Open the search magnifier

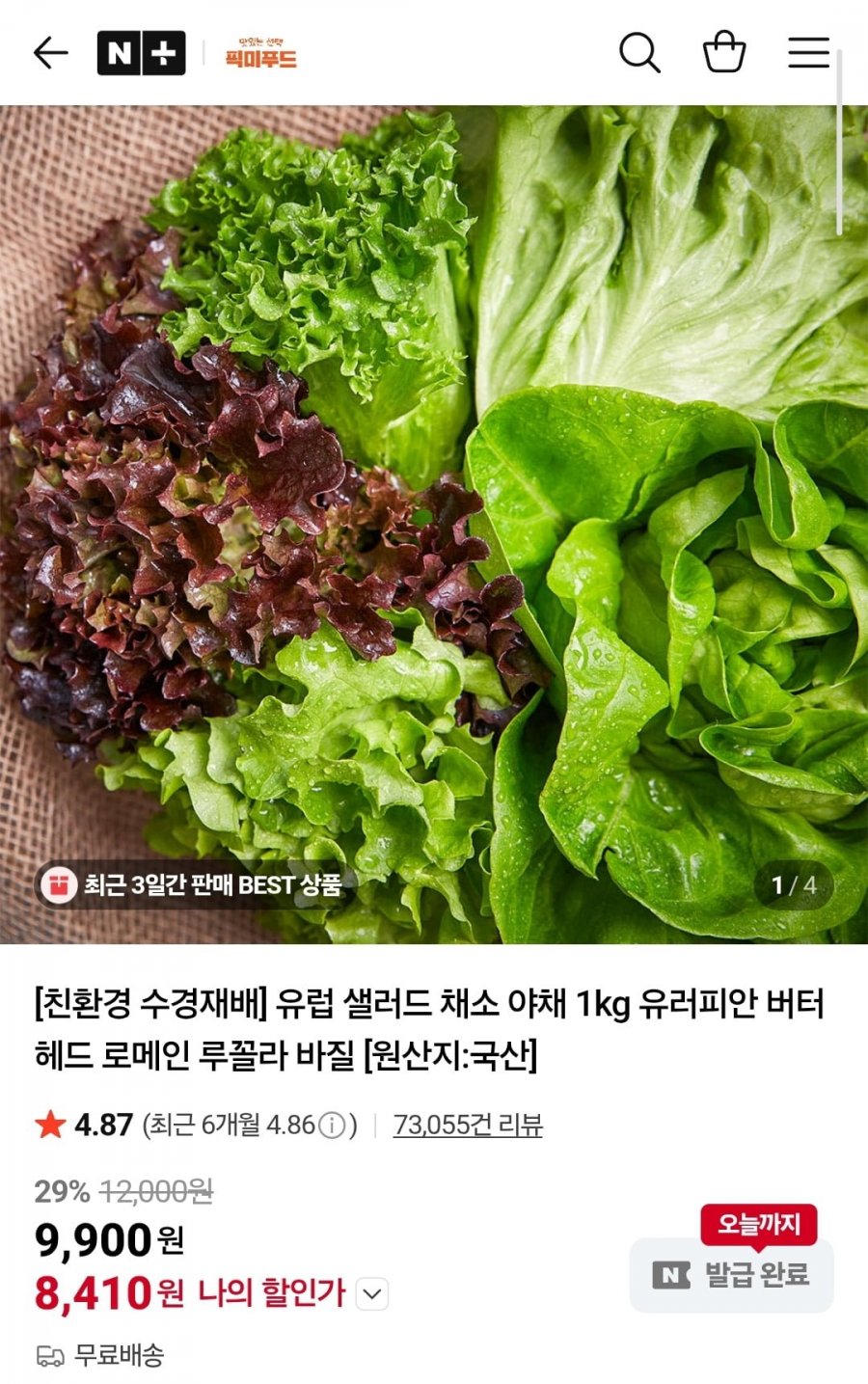point(638,53)
